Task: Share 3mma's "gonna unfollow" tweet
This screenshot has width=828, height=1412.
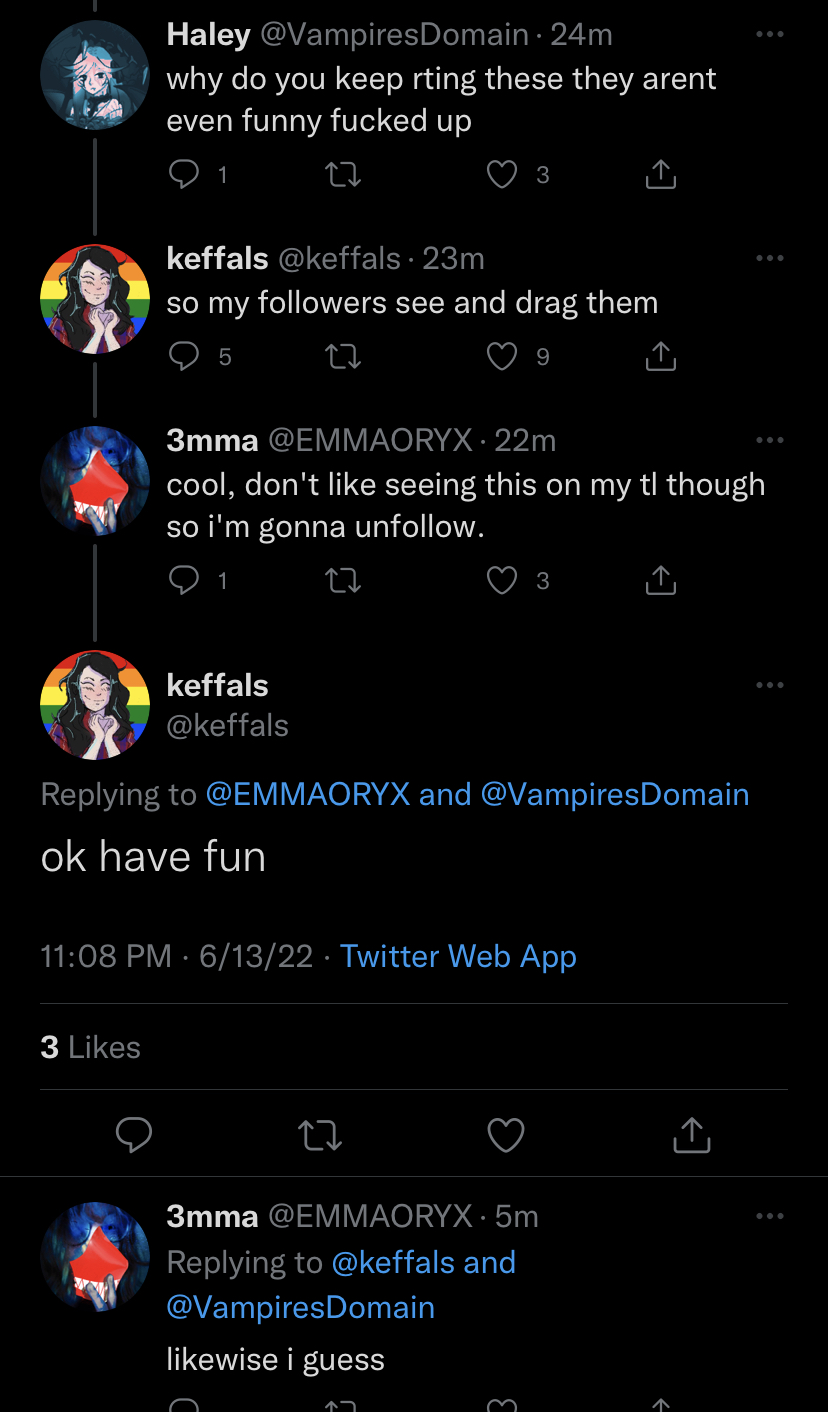Action: pos(661,581)
